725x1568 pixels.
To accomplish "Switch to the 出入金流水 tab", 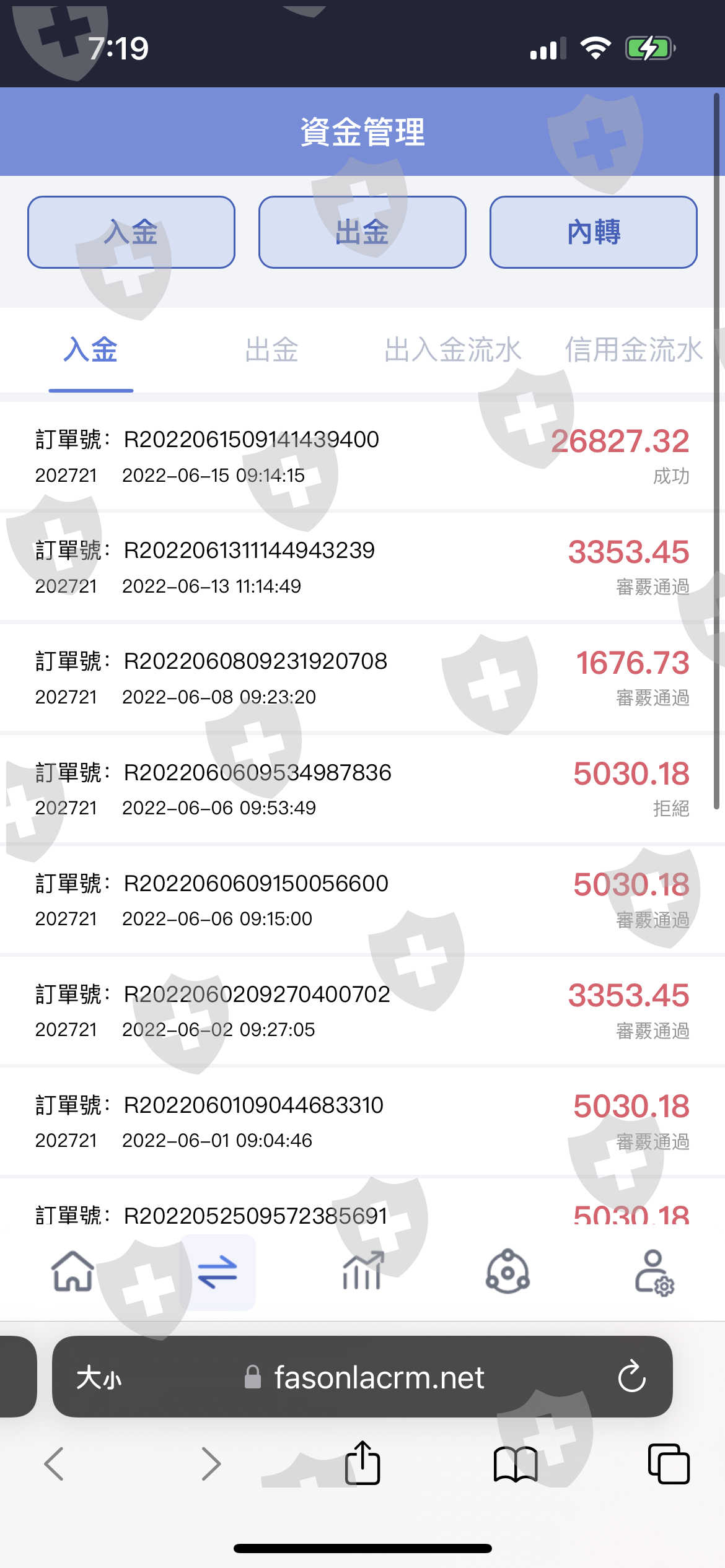I will point(452,350).
